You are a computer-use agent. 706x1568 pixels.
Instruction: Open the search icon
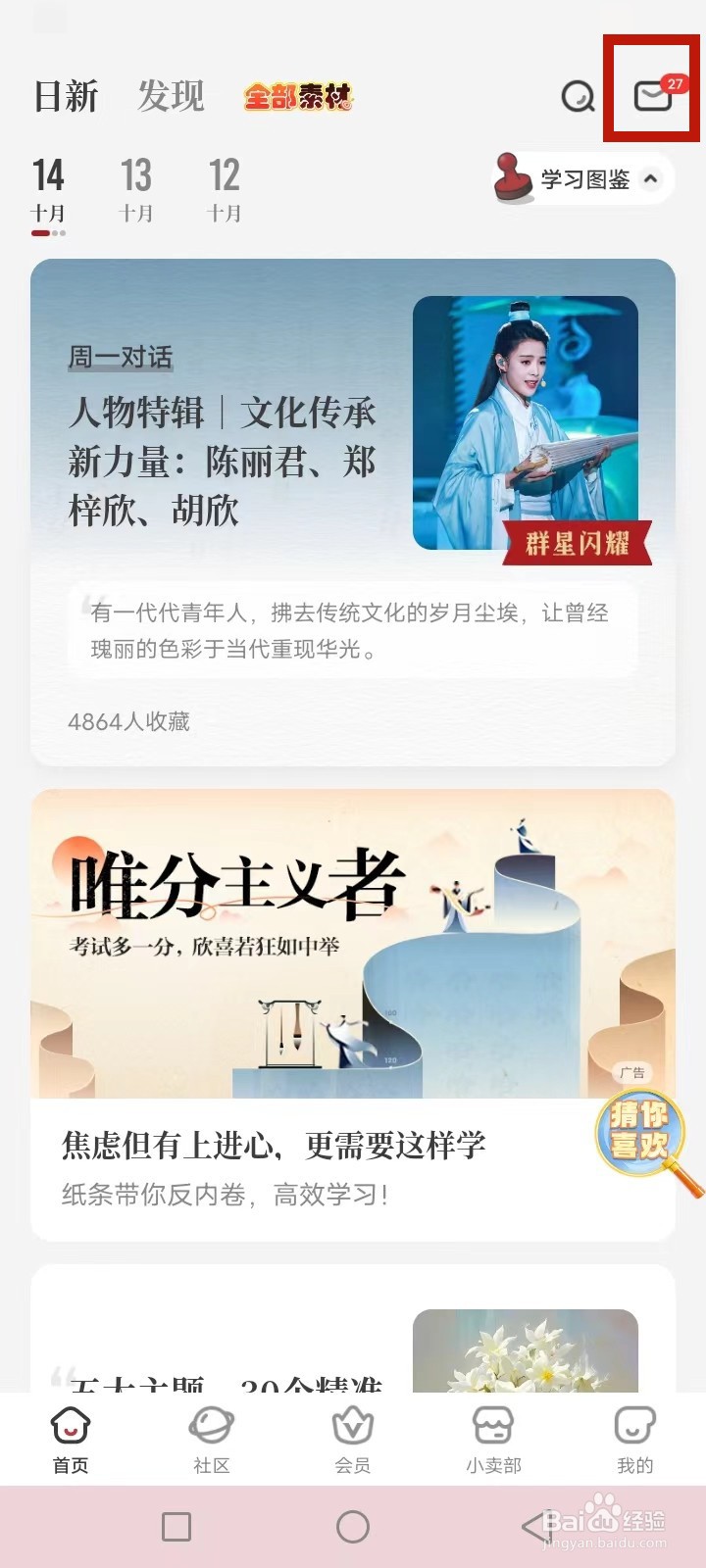(x=577, y=98)
